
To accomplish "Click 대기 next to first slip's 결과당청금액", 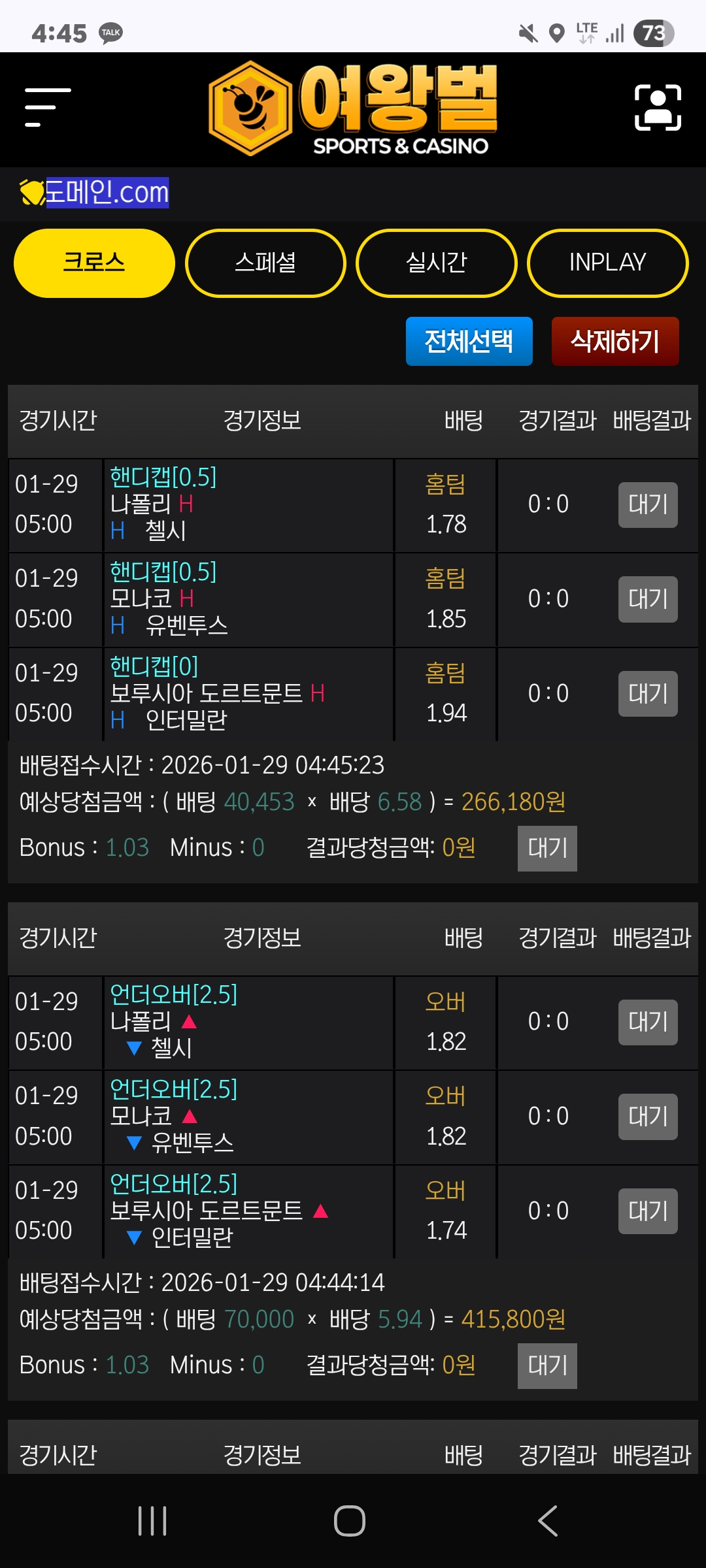I will coord(546,847).
